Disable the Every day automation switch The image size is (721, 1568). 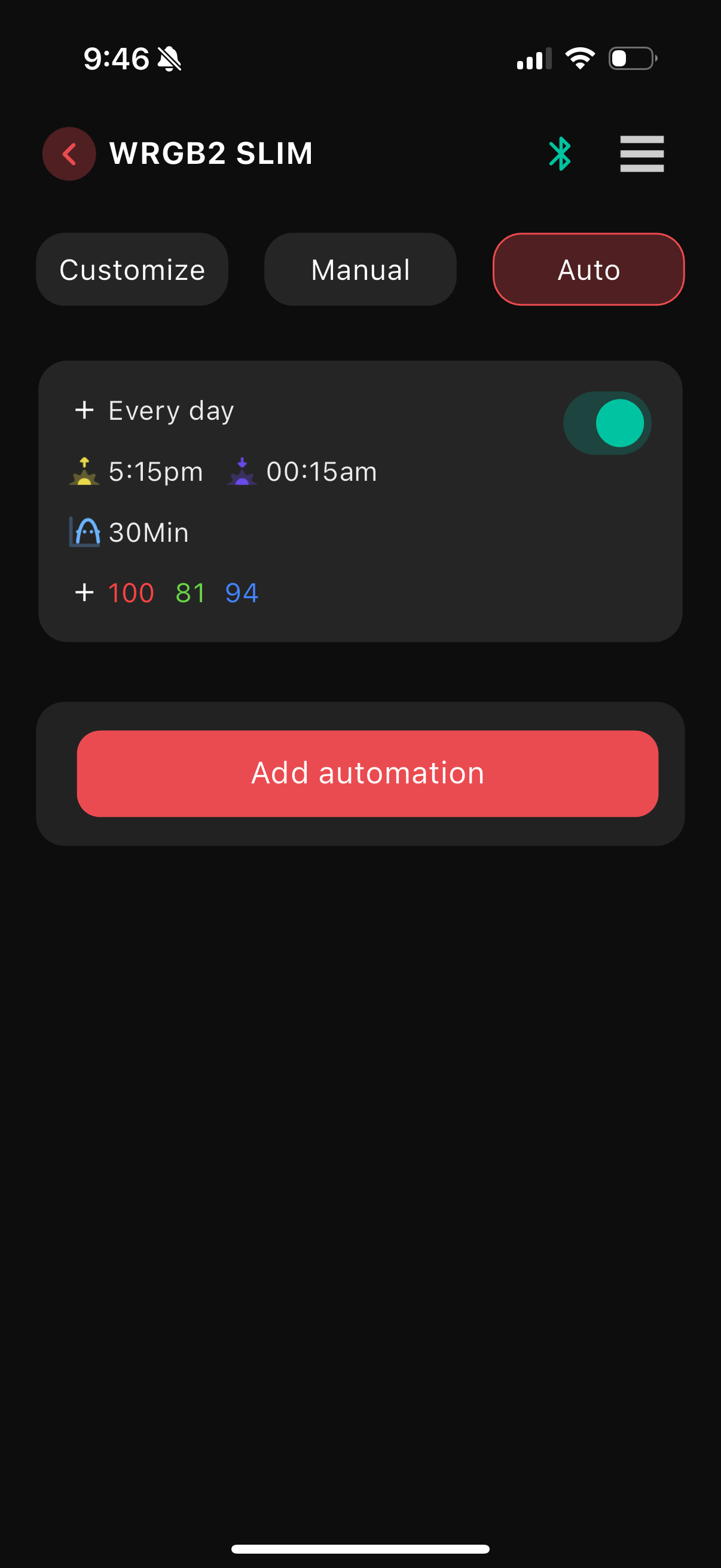607,423
